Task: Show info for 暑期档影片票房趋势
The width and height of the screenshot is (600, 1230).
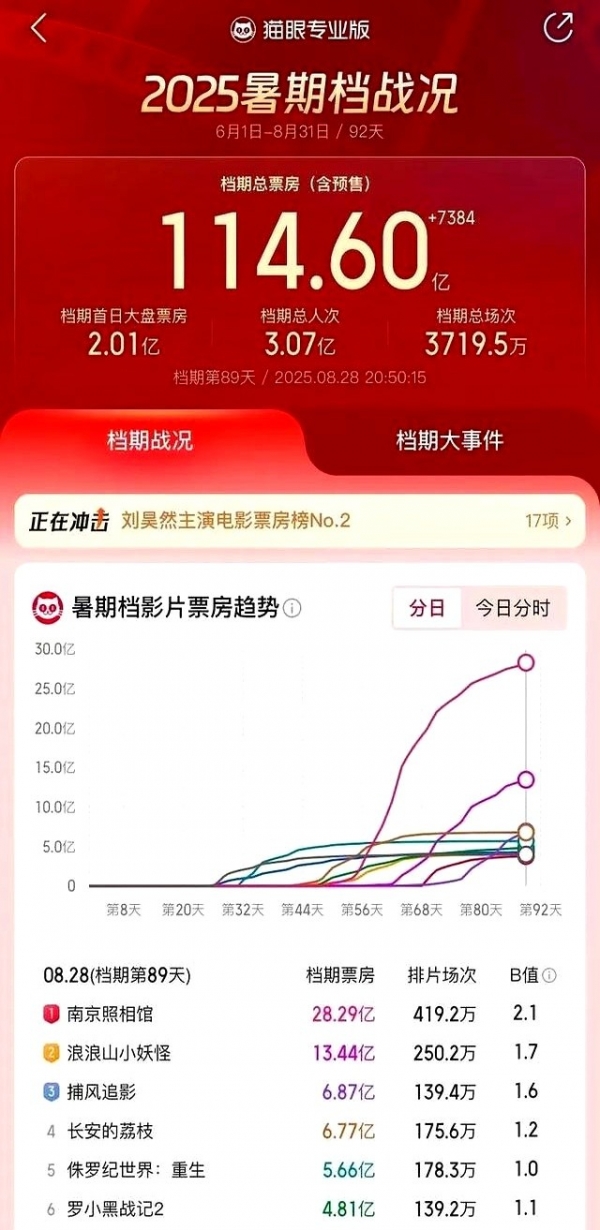Action: pos(292,608)
